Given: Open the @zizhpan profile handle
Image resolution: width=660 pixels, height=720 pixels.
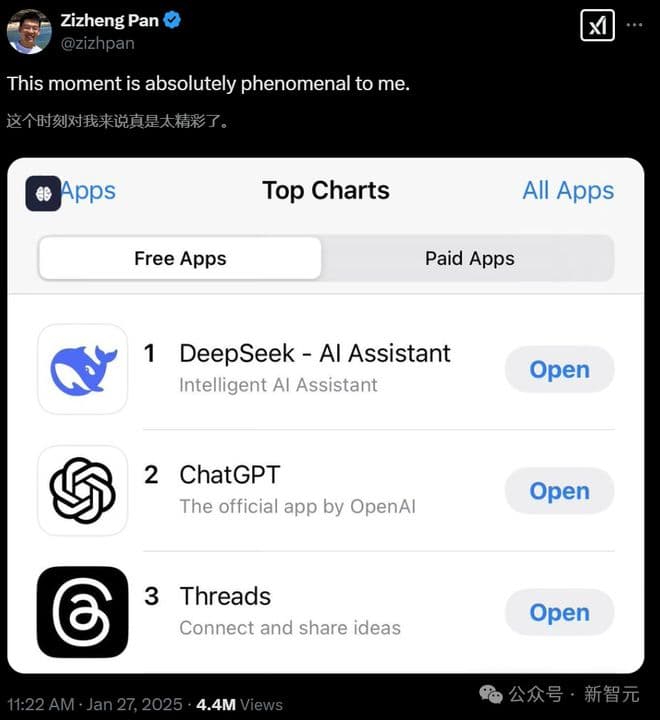Looking at the screenshot, I should coord(98,43).
